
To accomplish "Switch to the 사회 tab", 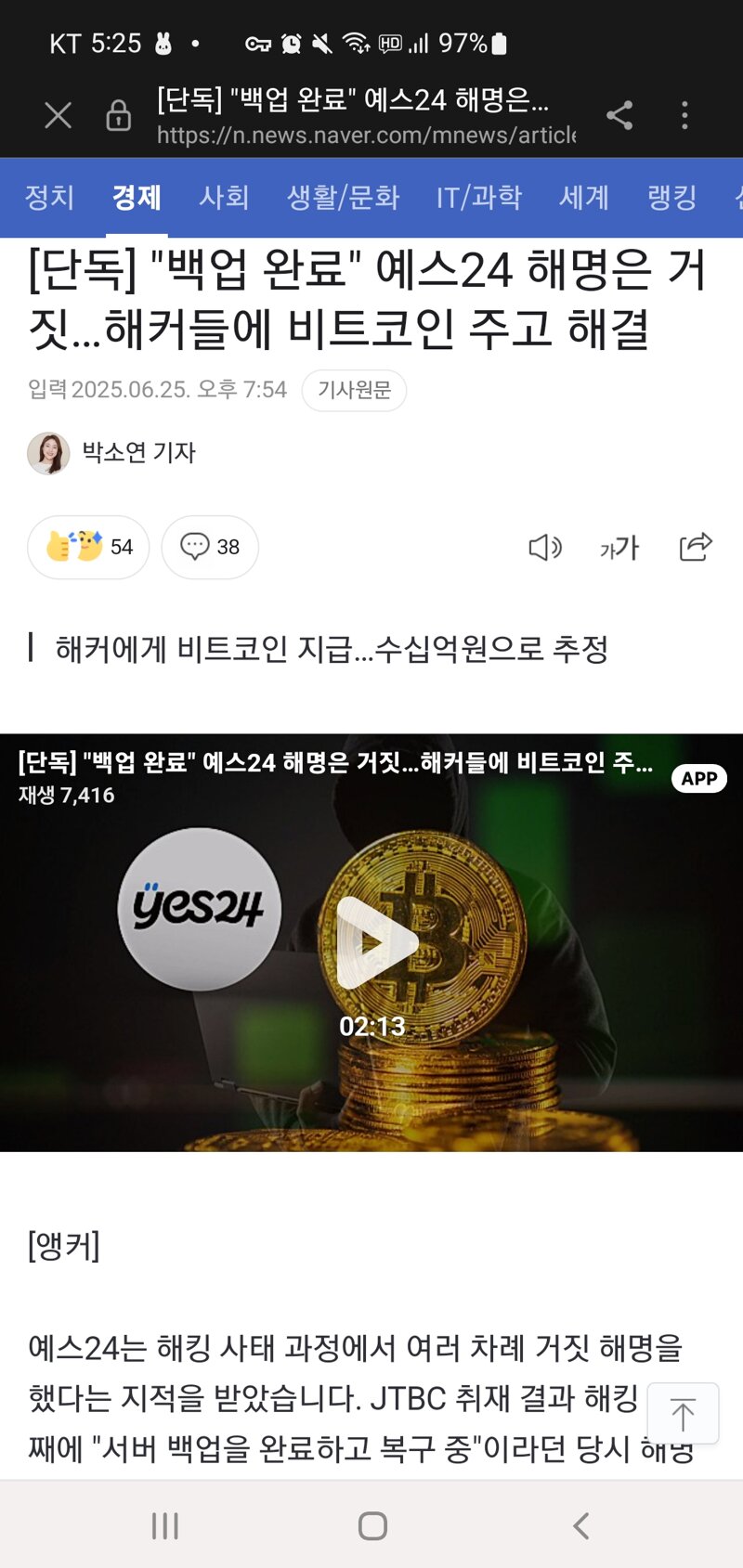I will pos(224,197).
